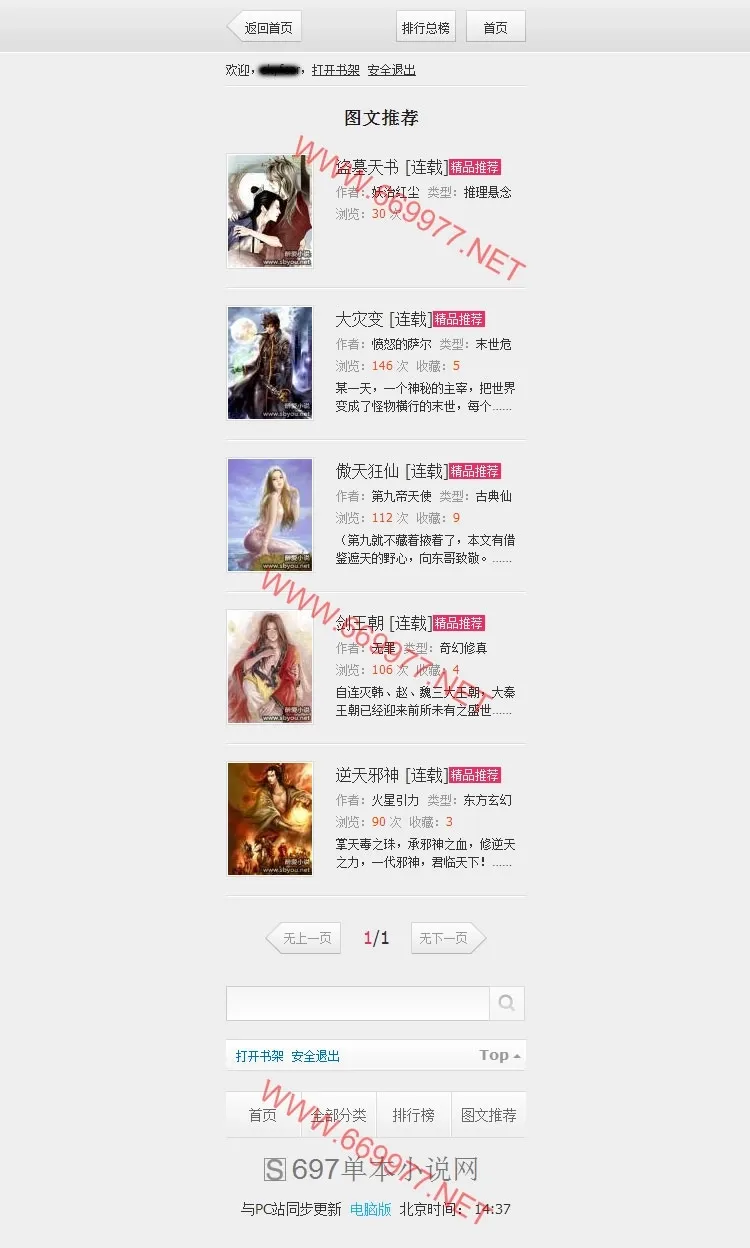
Task: Switch to the 电脑版 desktop site
Action: [370, 1209]
